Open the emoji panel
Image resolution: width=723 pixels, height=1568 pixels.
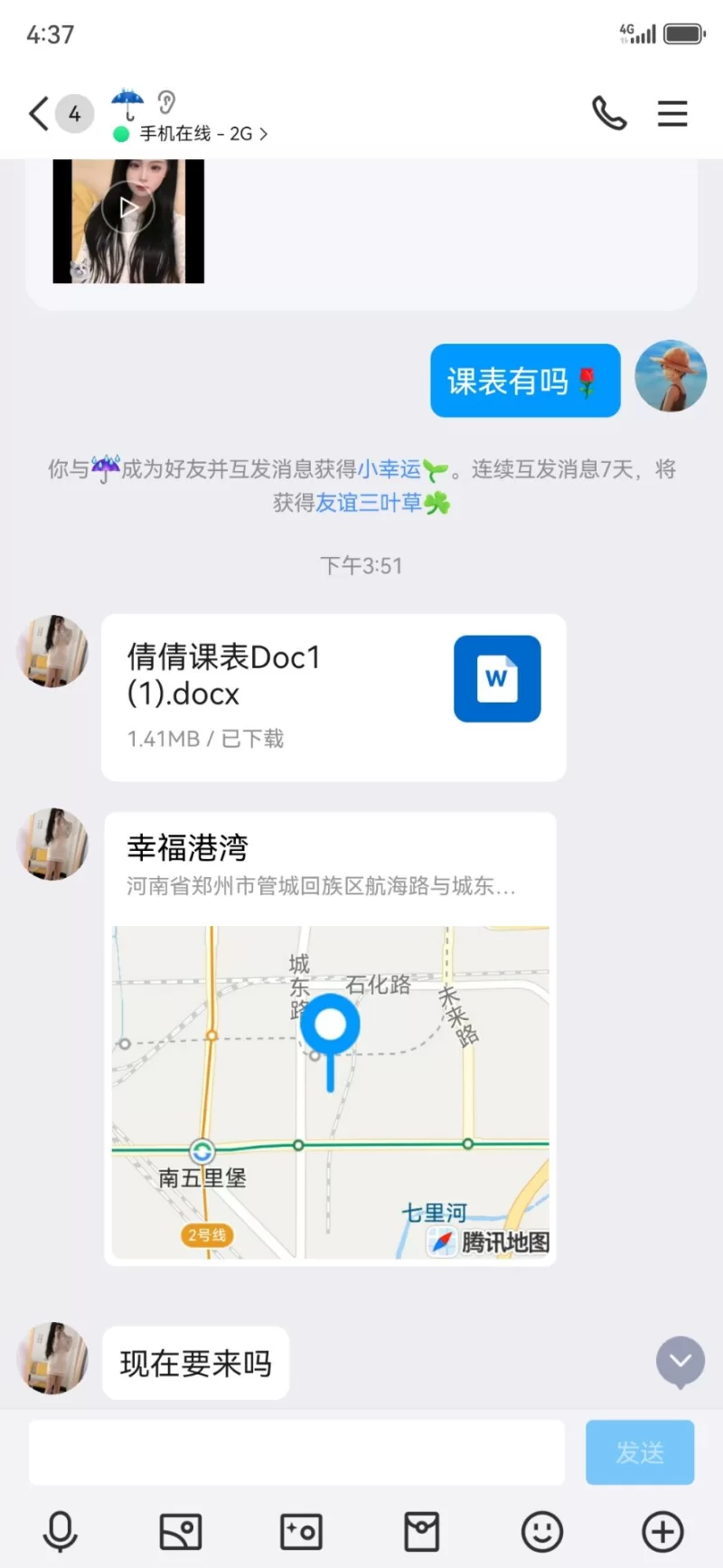(542, 1532)
